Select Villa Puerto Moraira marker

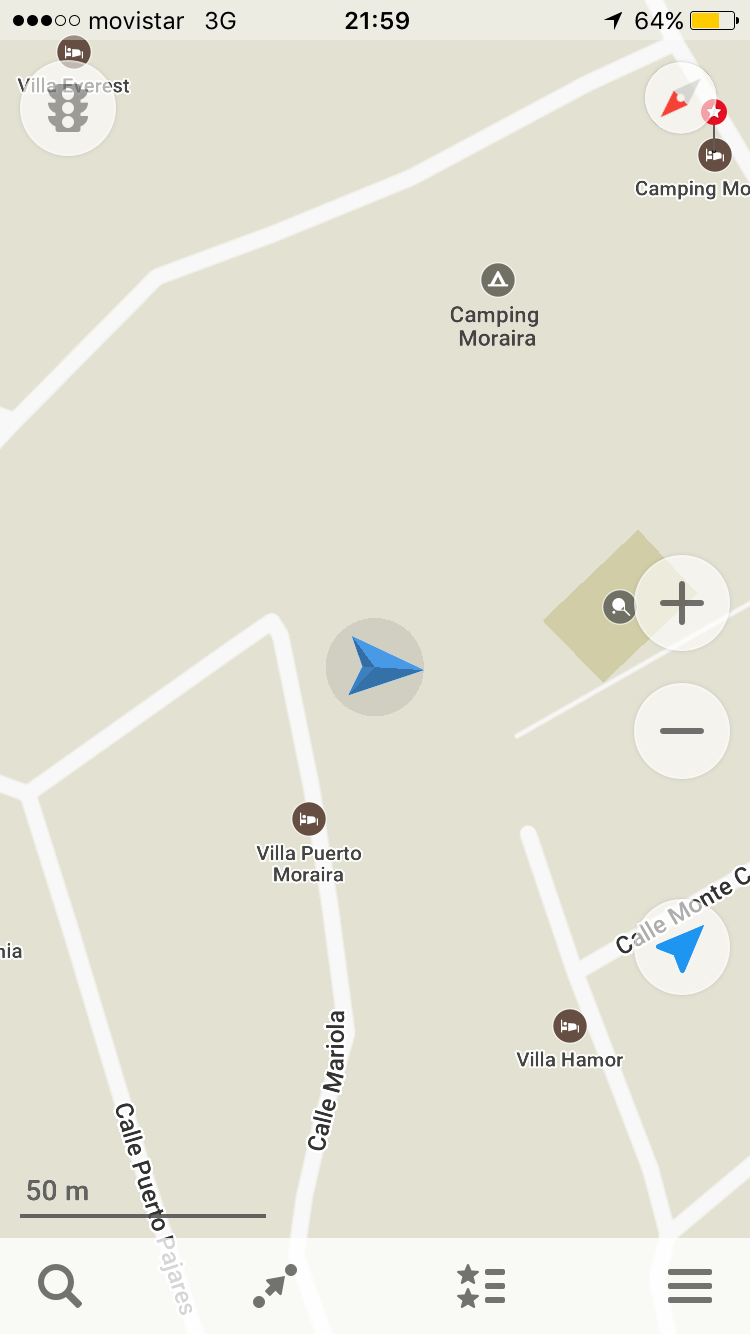point(309,819)
